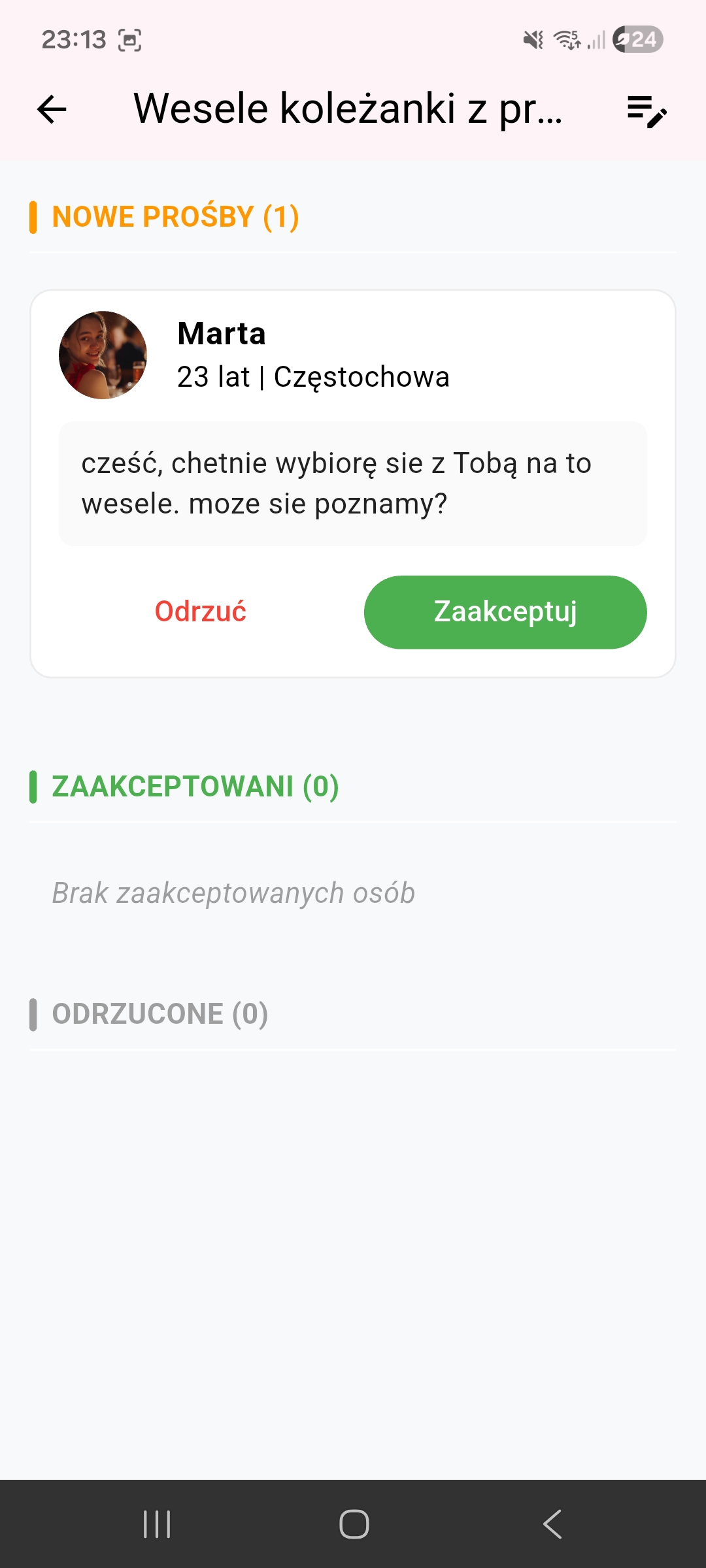Tap the screen recorder icon in status bar

(129, 41)
